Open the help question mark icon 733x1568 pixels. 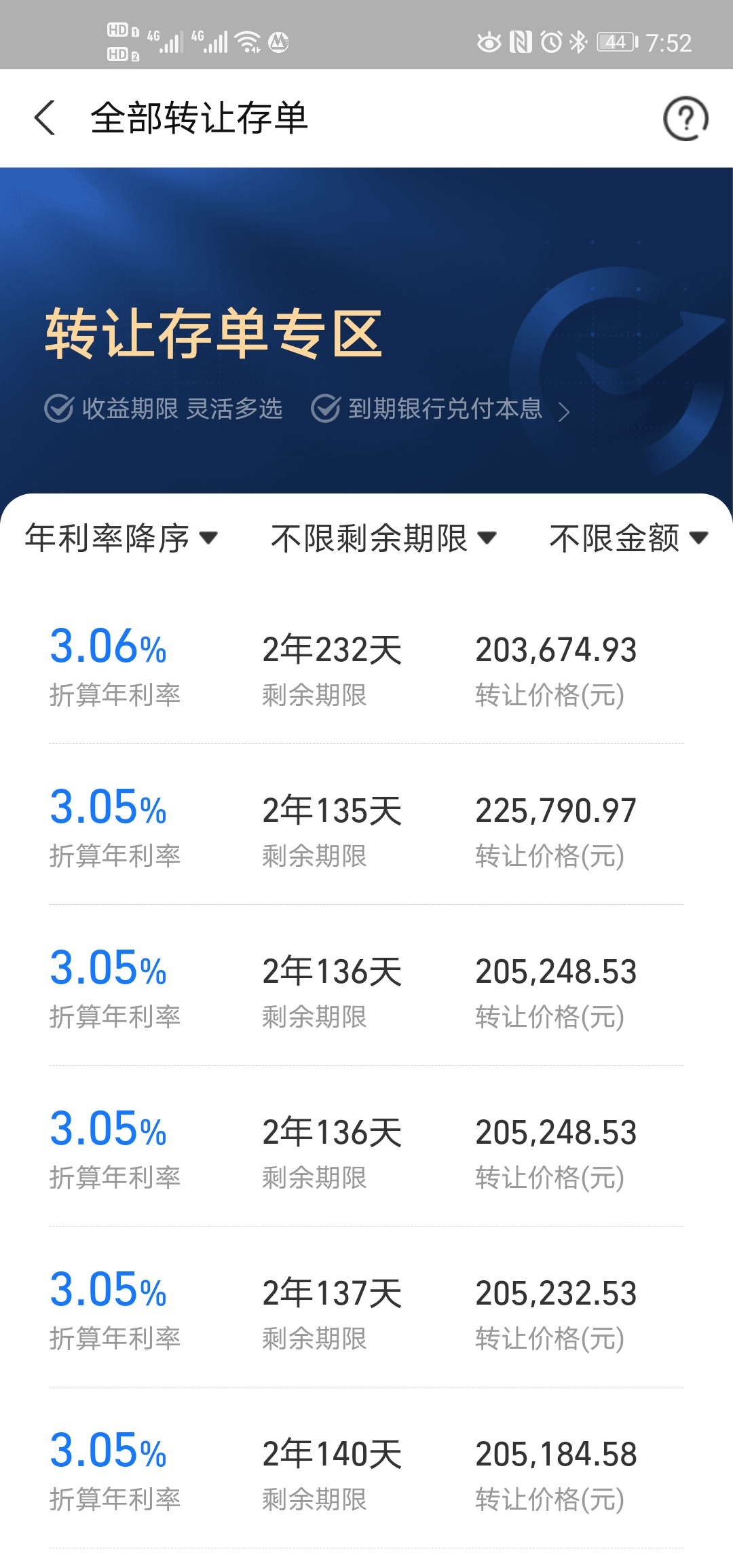(x=685, y=118)
